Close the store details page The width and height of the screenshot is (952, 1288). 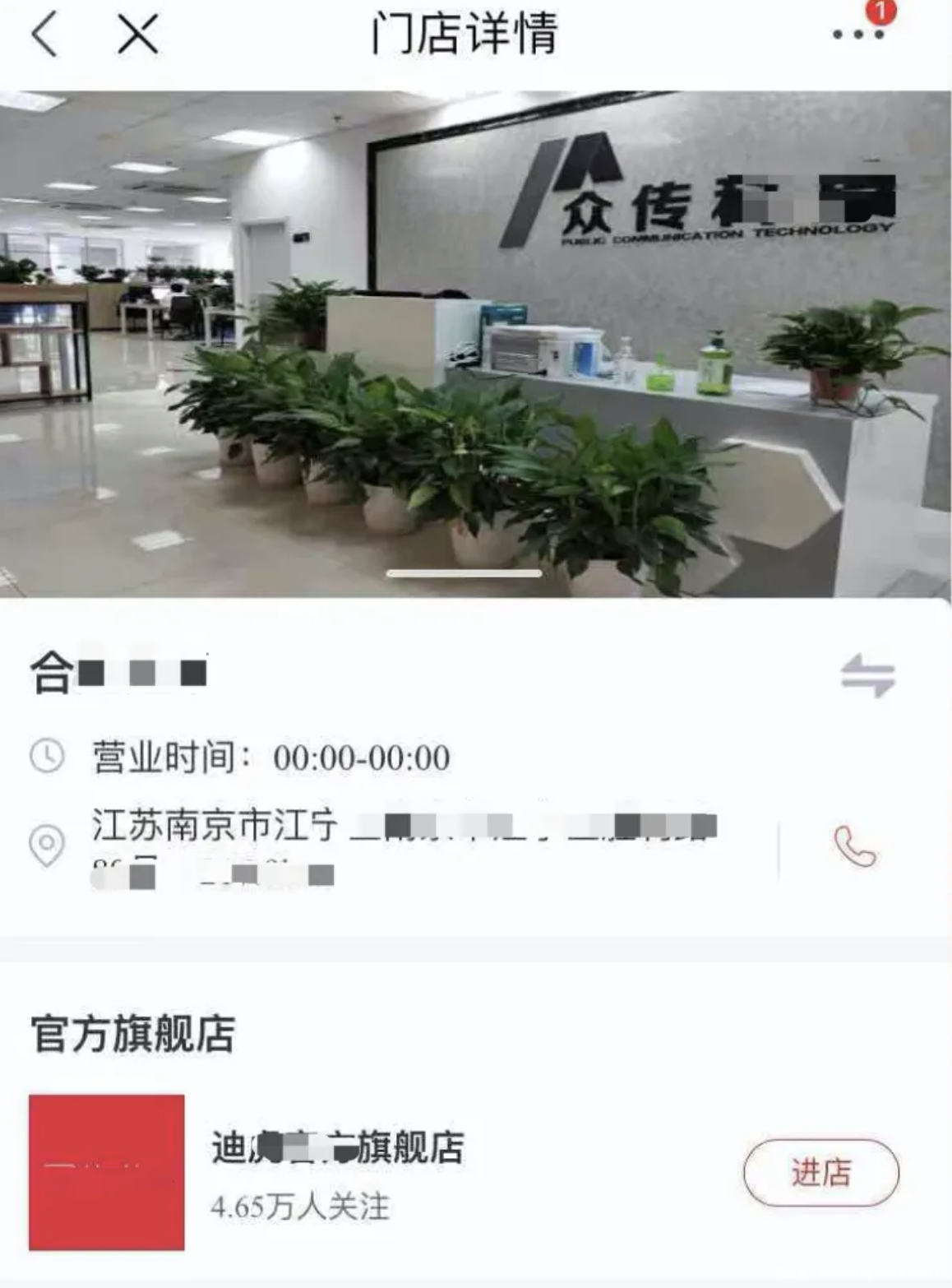click(x=137, y=35)
